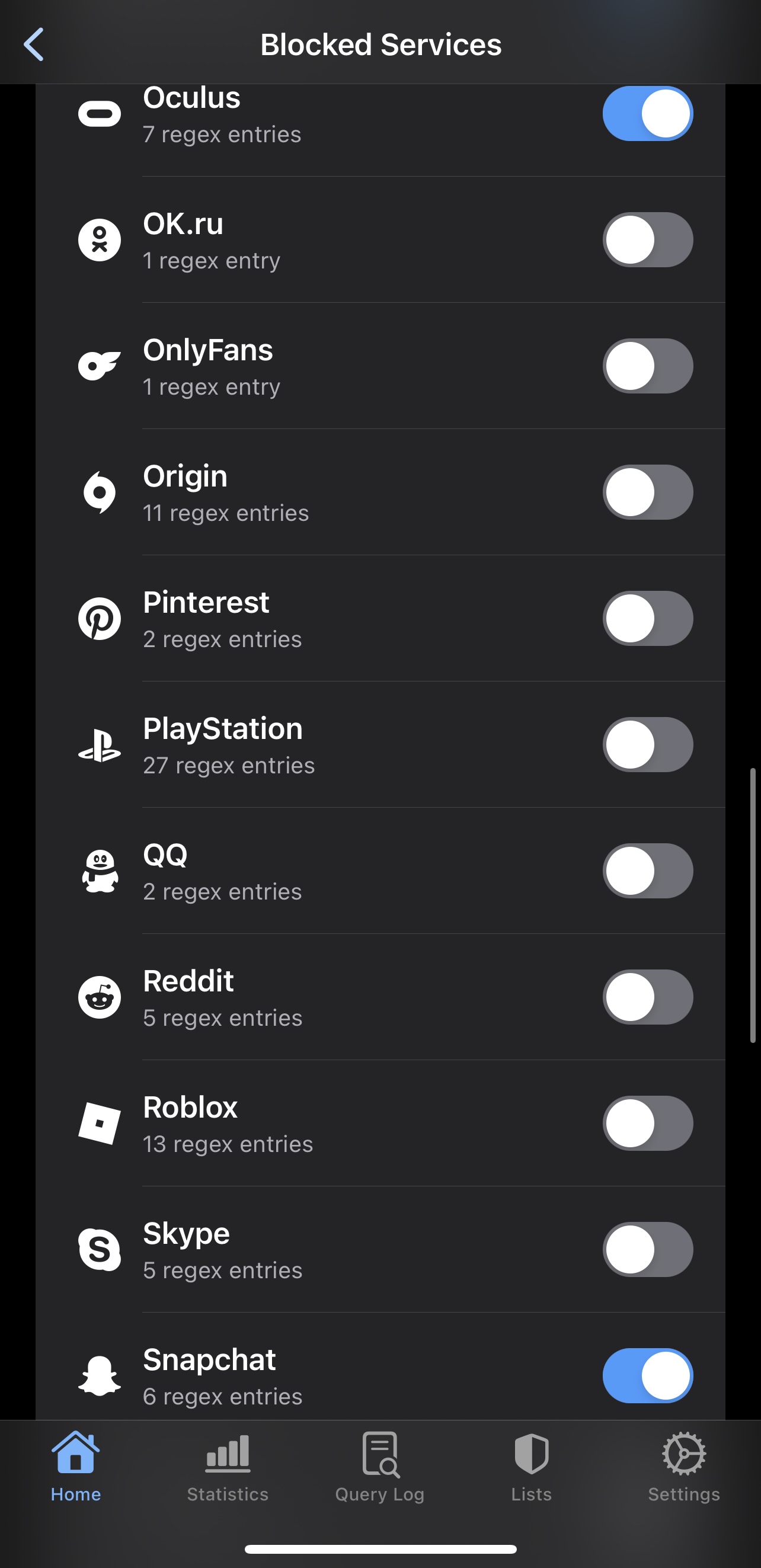Block Pinterest with its toggle
761x1568 pixels.
pyautogui.click(x=648, y=619)
